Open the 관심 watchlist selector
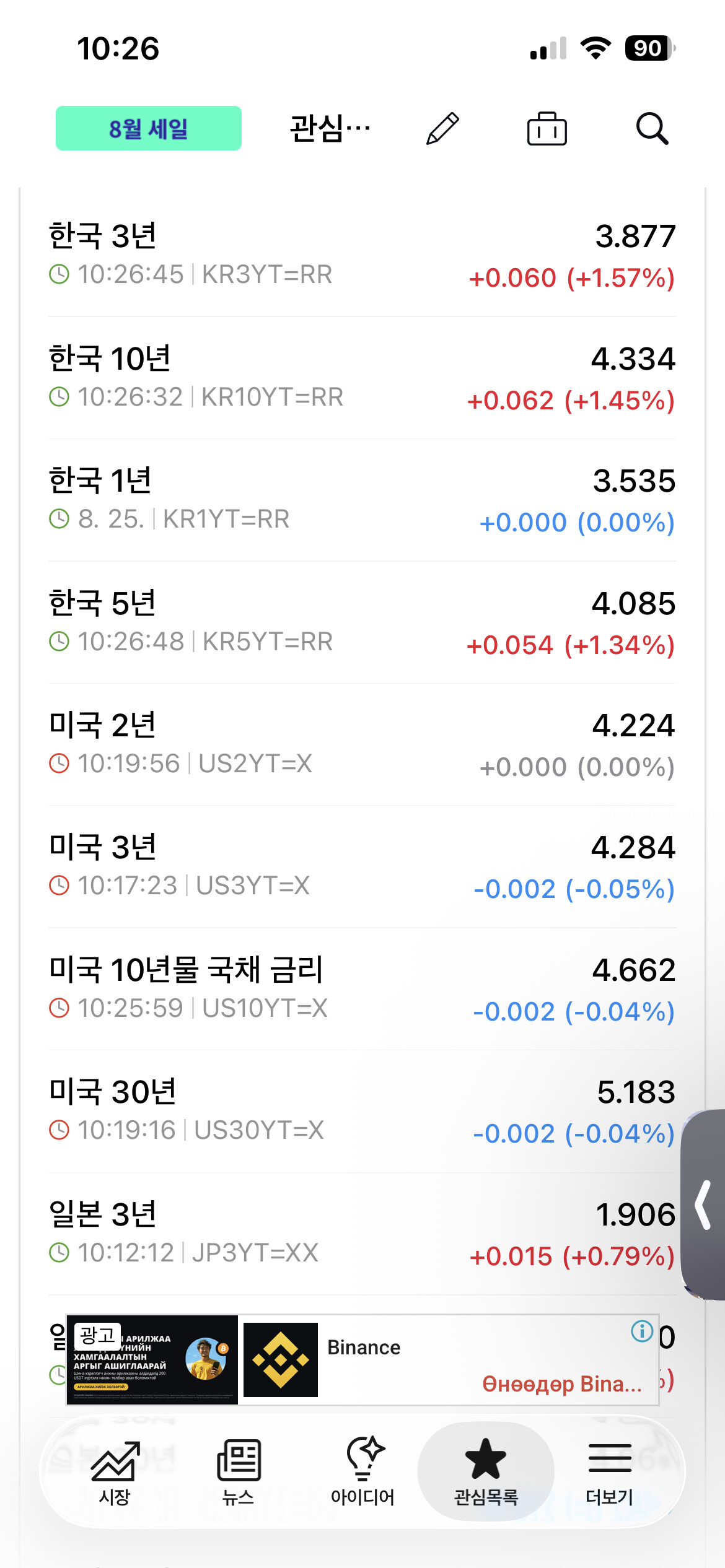725x1568 pixels. click(330, 129)
